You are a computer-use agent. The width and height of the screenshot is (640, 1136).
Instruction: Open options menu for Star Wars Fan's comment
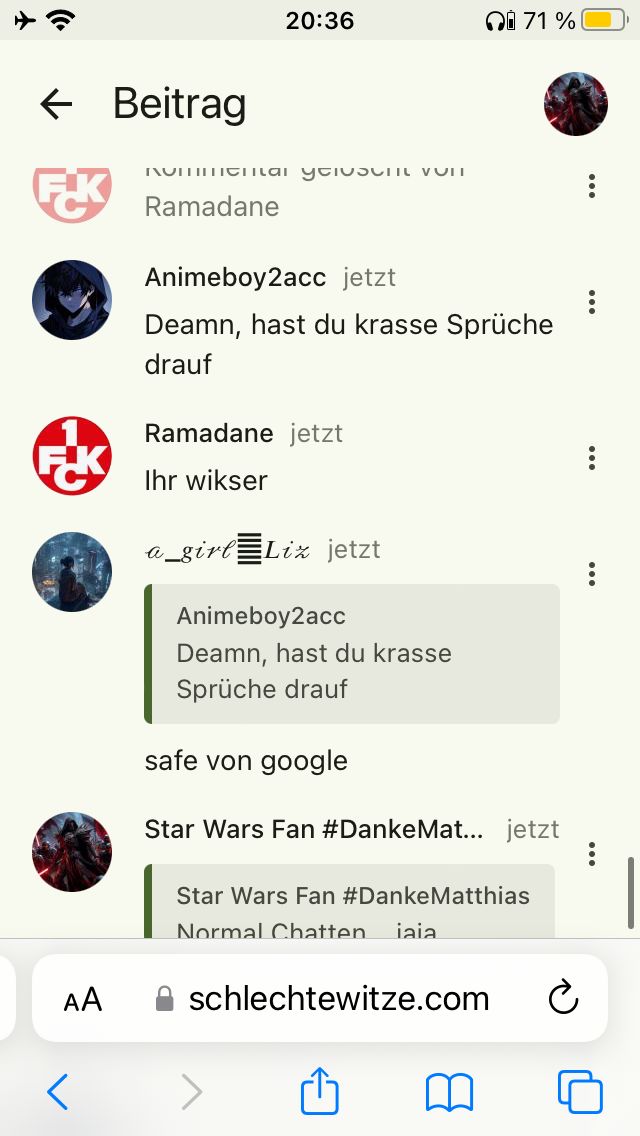pos(592,853)
